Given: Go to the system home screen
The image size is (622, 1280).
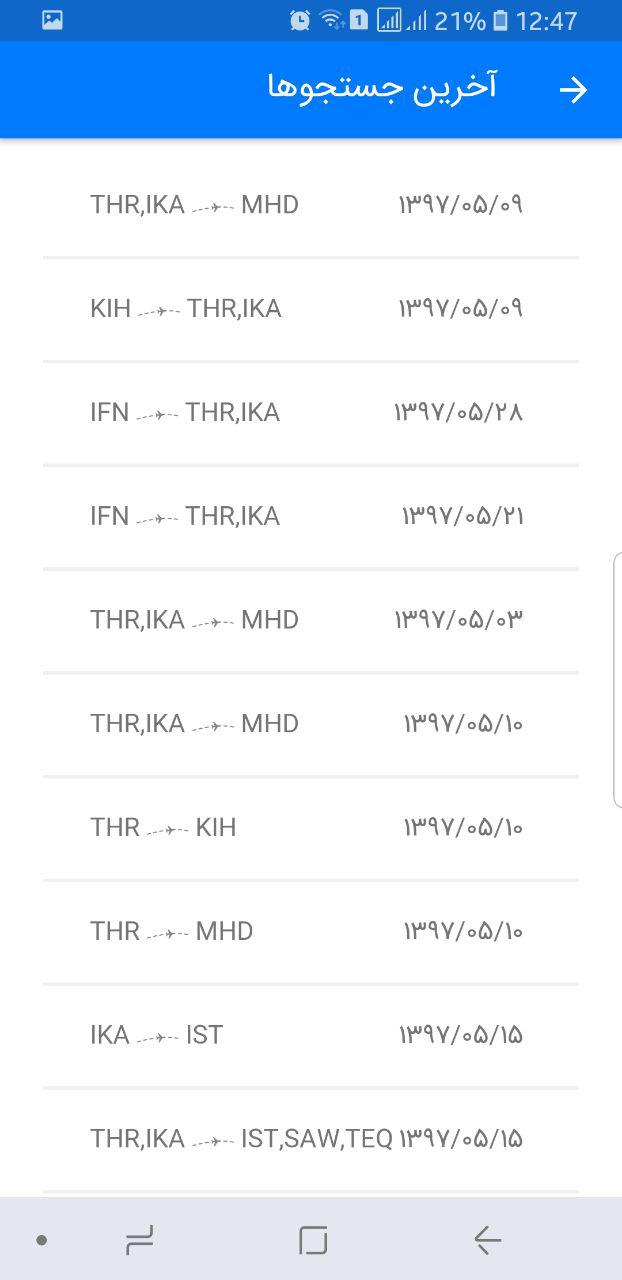Looking at the screenshot, I should click(x=313, y=1241).
